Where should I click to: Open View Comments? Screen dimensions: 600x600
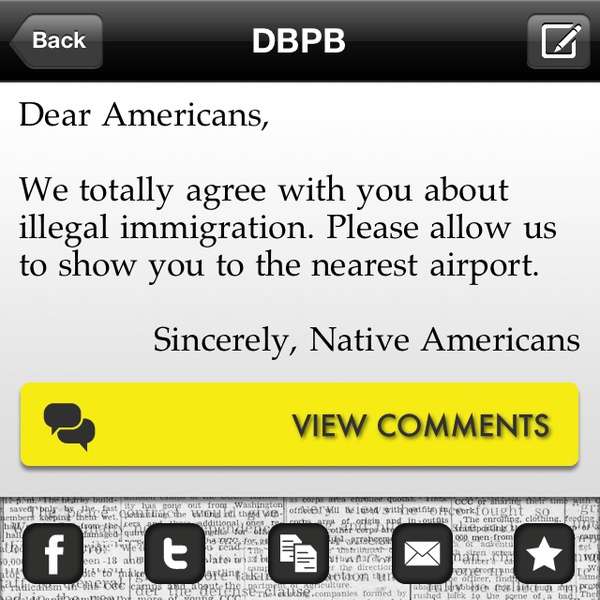pos(299,425)
